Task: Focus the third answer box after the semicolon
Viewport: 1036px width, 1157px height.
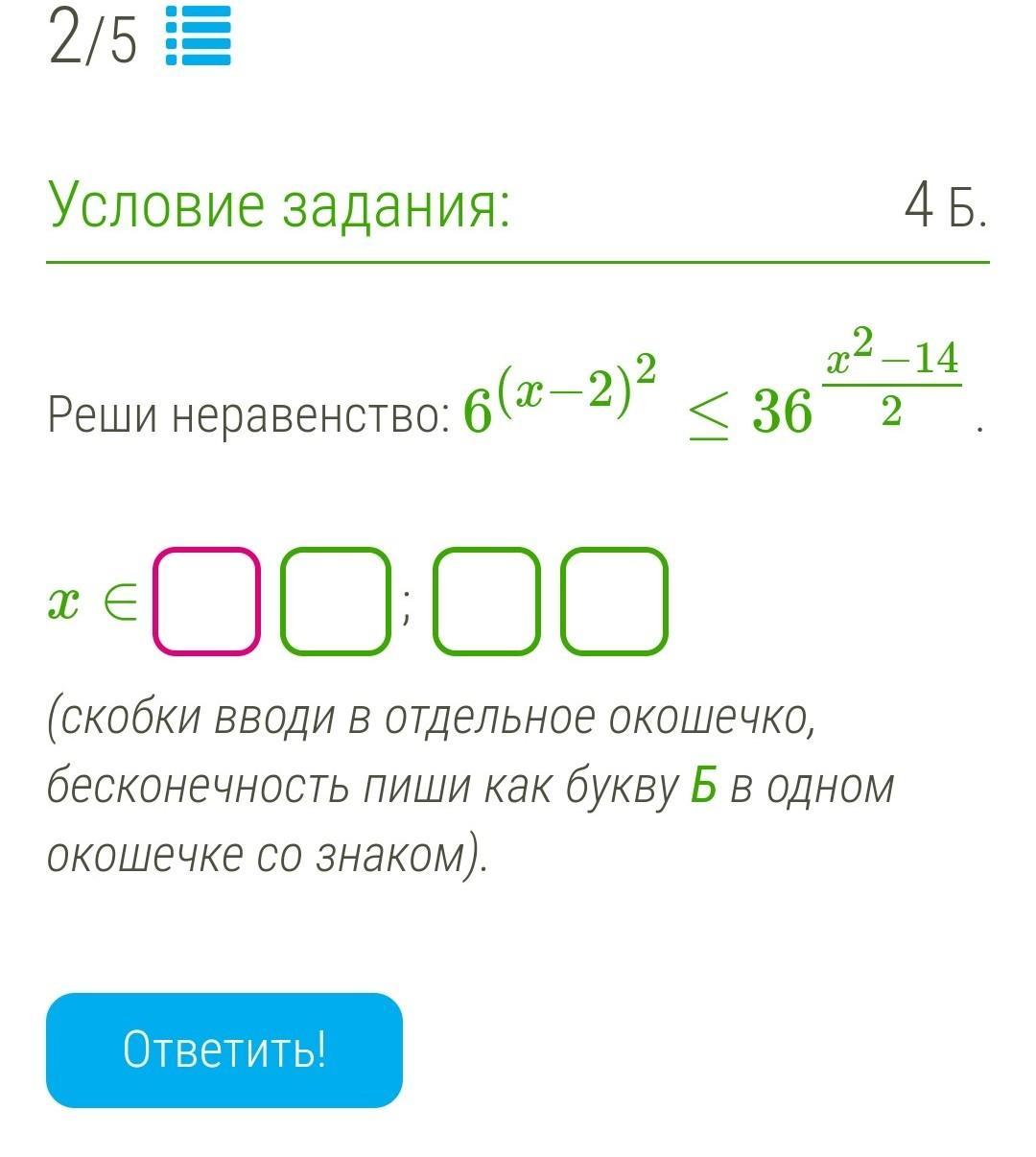Action: (487, 602)
